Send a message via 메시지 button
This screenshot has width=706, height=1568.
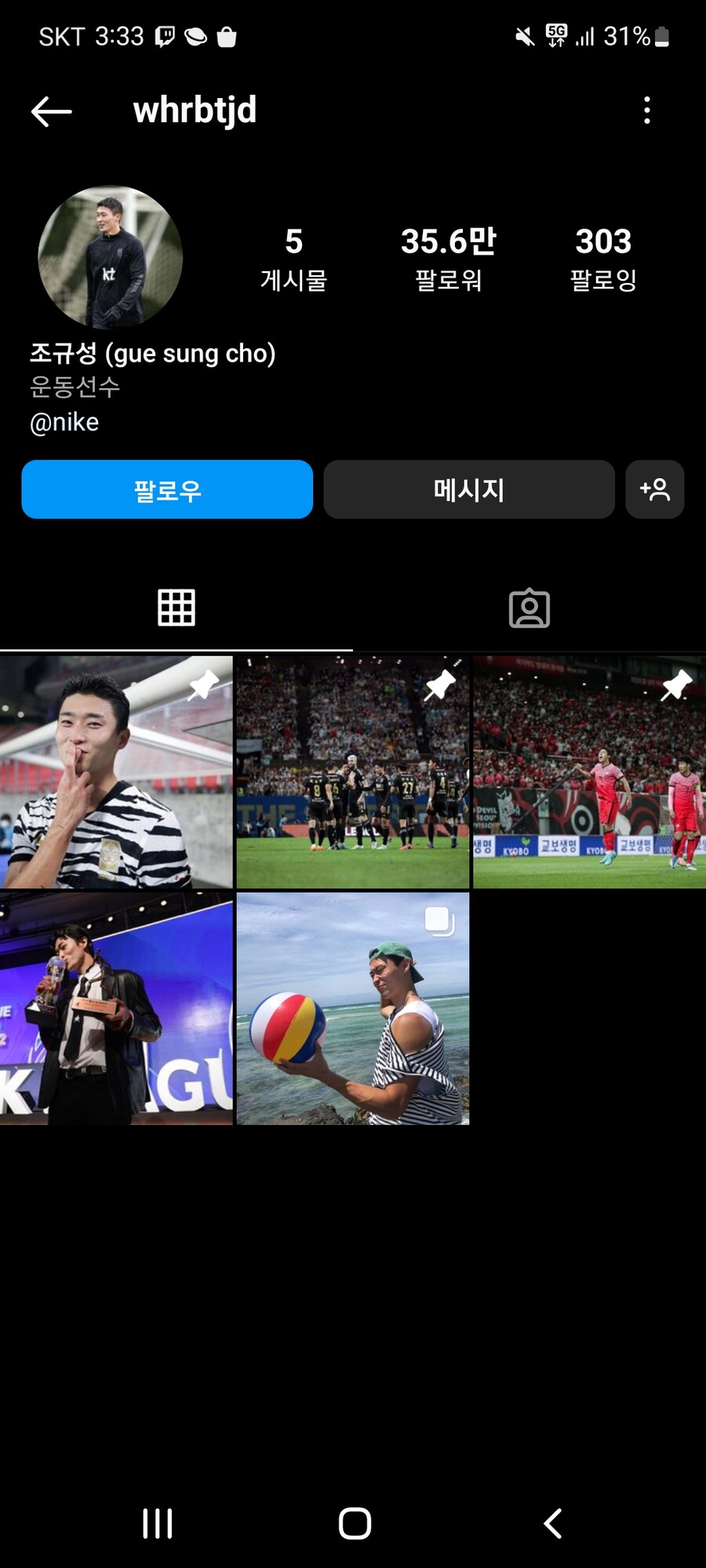pyautogui.click(x=468, y=490)
